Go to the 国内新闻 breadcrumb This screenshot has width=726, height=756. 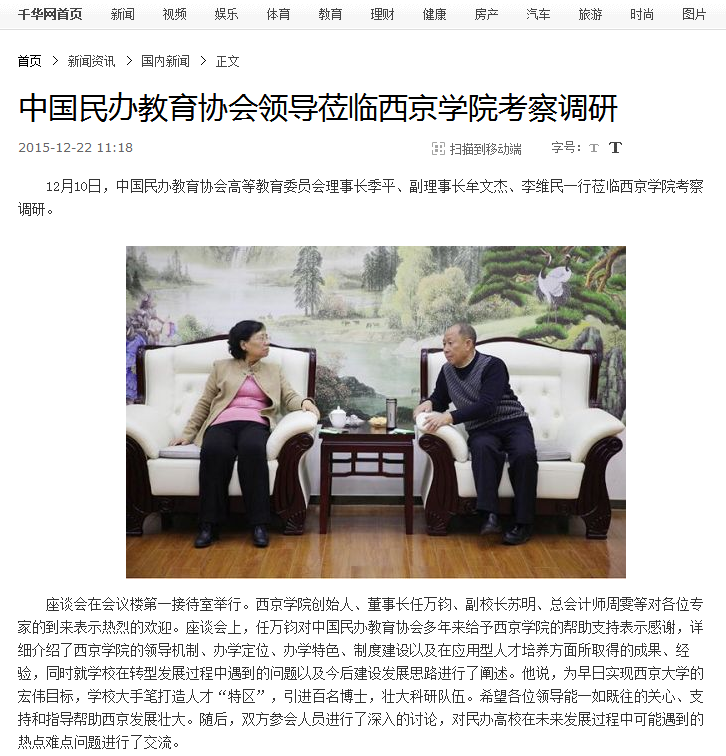[x=165, y=61]
